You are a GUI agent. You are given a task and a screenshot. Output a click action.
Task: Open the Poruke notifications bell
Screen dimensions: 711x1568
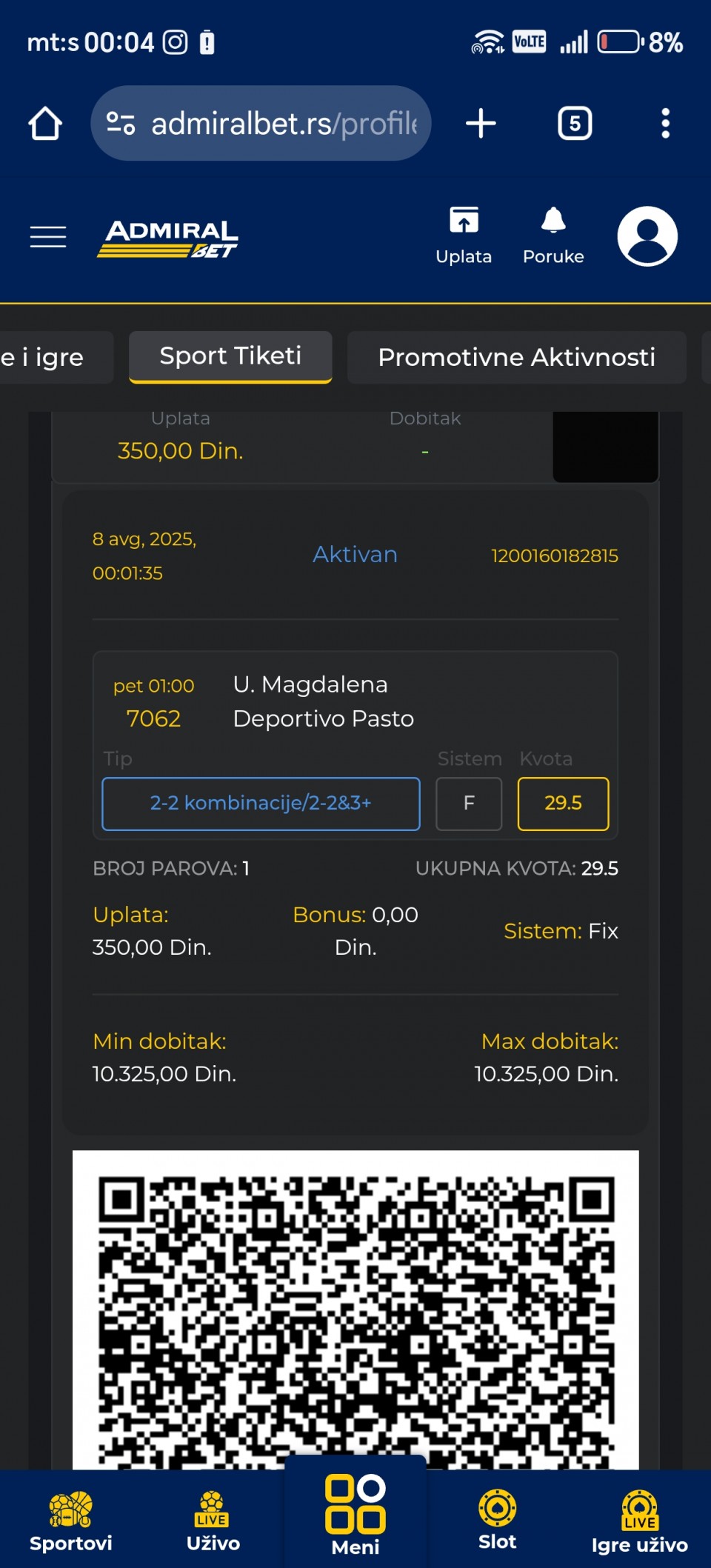tap(553, 236)
